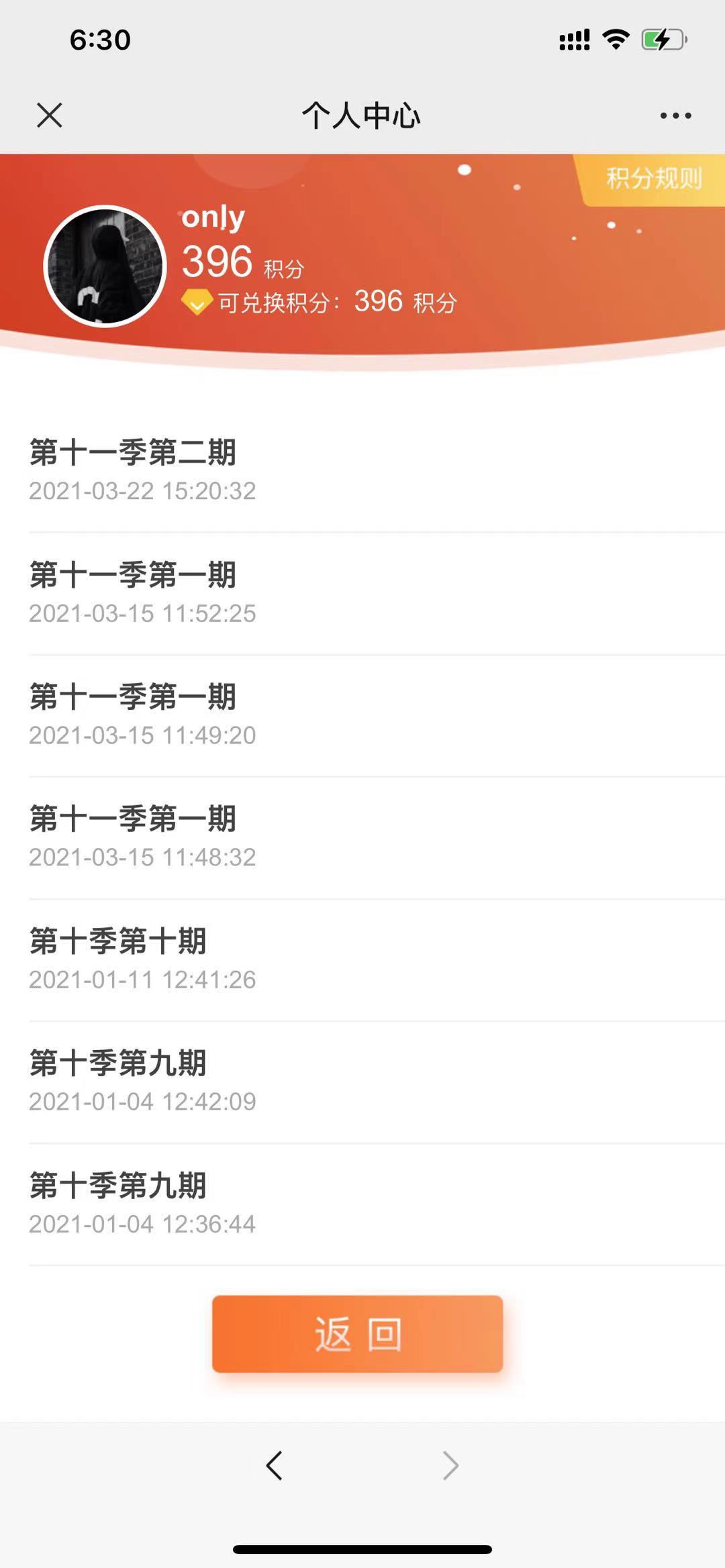This screenshot has height=1568, width=725.
Task: Close the 个人中心 page
Action: pyautogui.click(x=50, y=115)
